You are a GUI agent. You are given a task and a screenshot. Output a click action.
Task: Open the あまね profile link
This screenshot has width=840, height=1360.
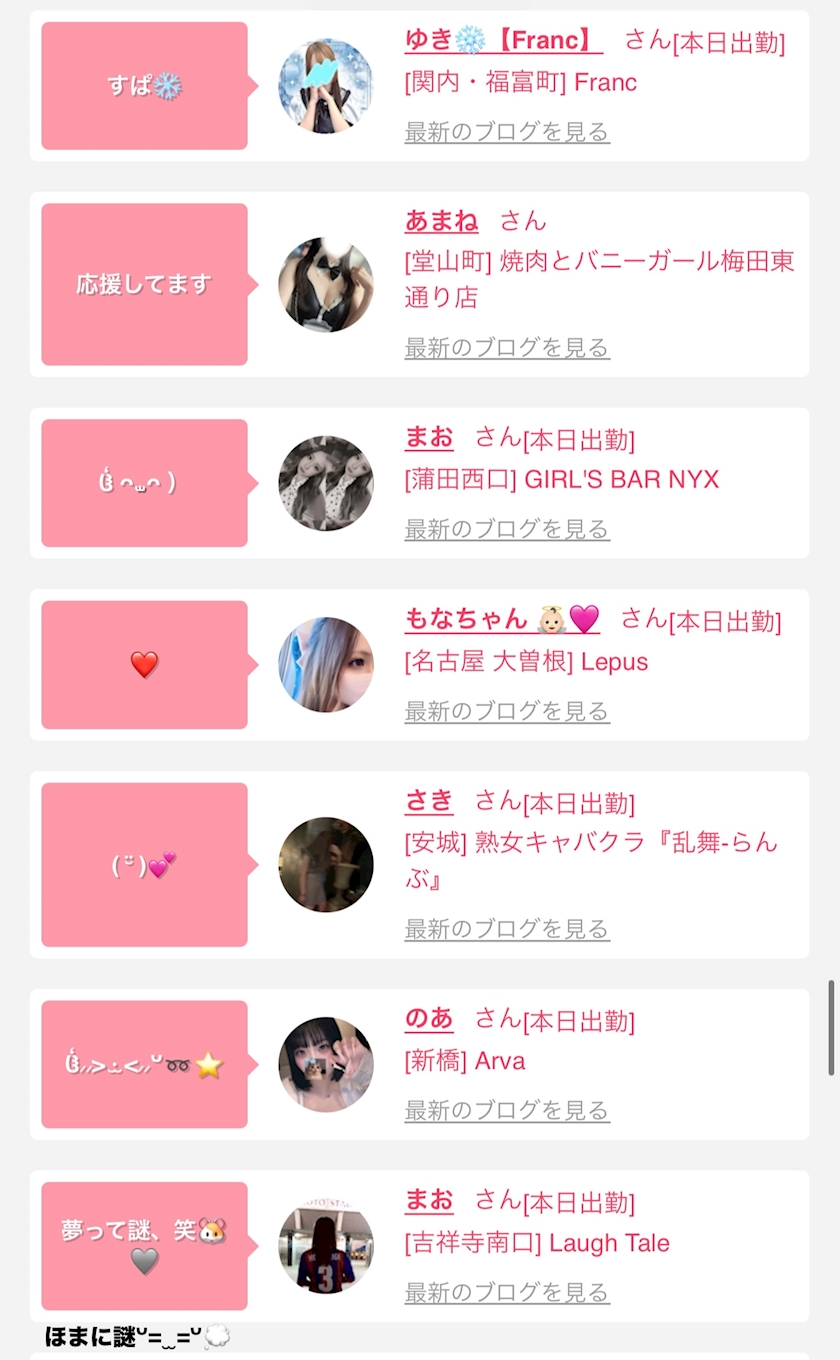(441, 220)
